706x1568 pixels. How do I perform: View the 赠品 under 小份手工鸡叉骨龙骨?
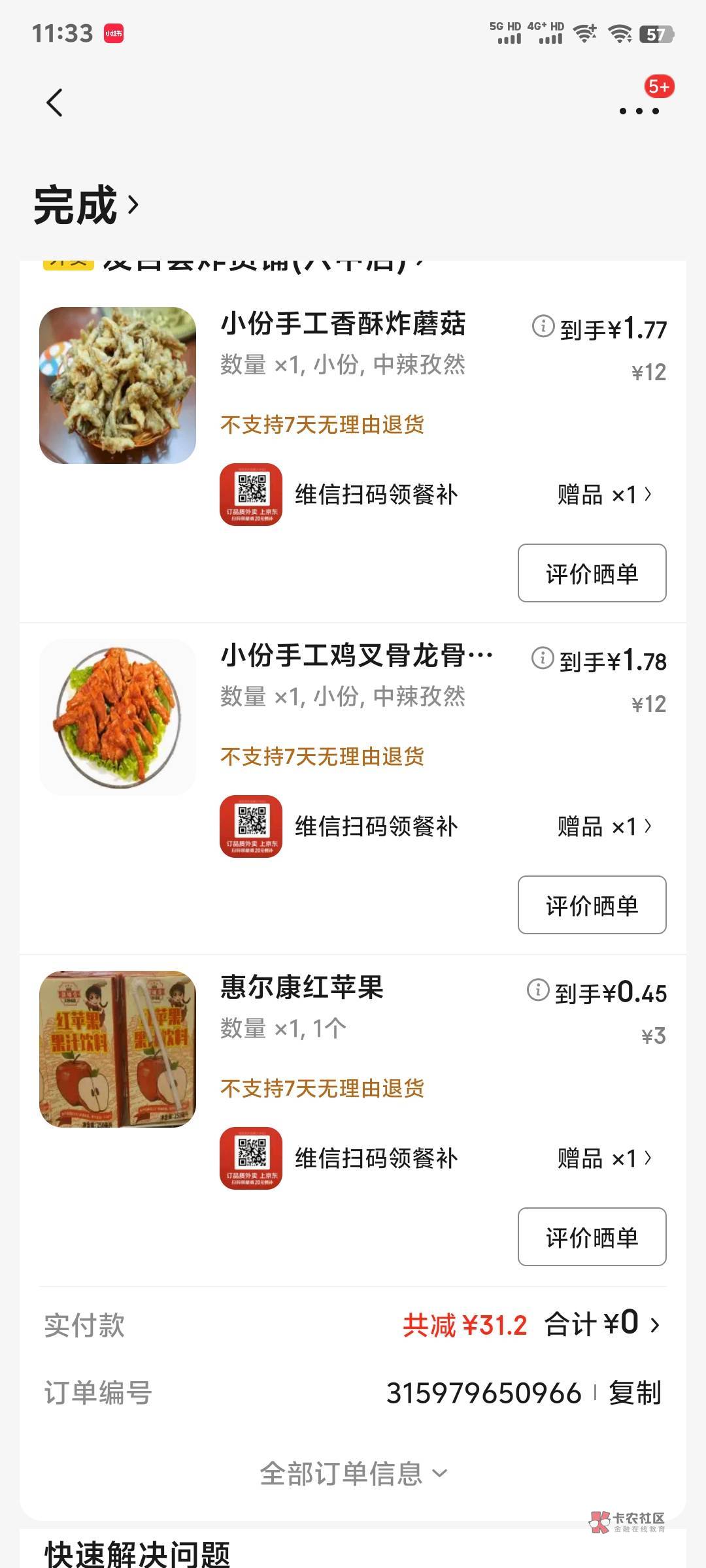click(x=604, y=826)
